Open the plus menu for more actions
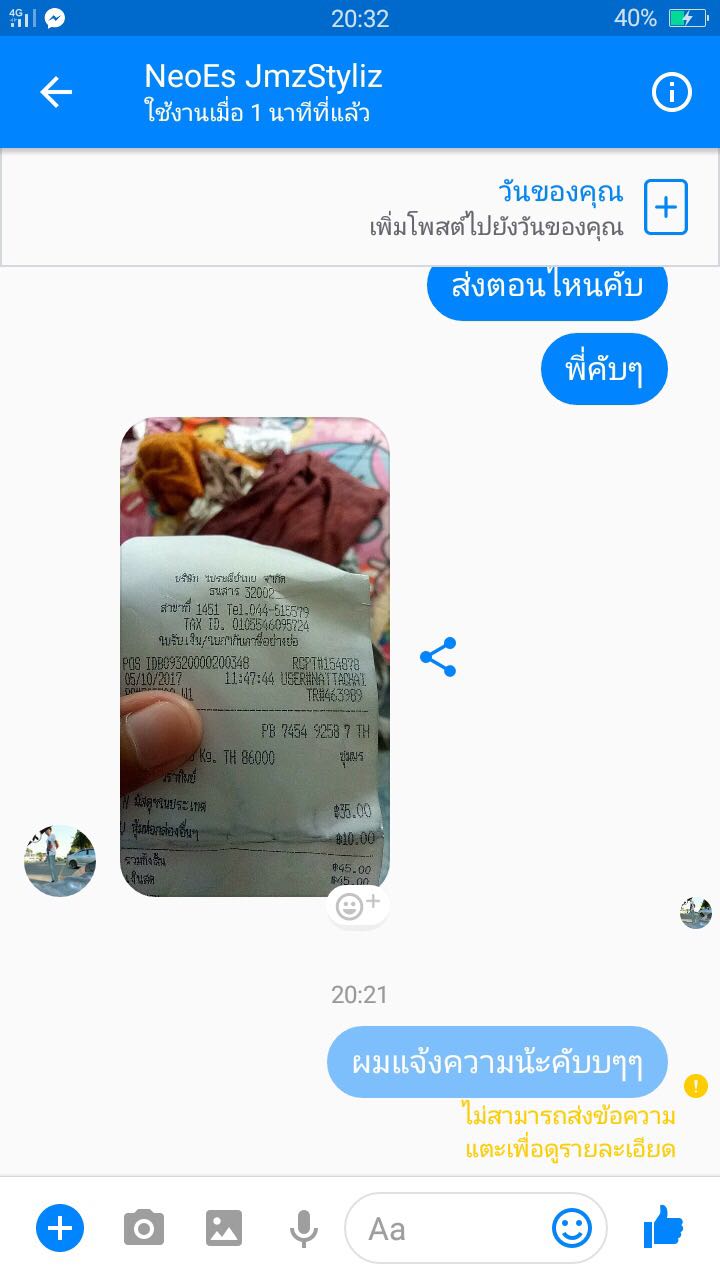 60,1228
